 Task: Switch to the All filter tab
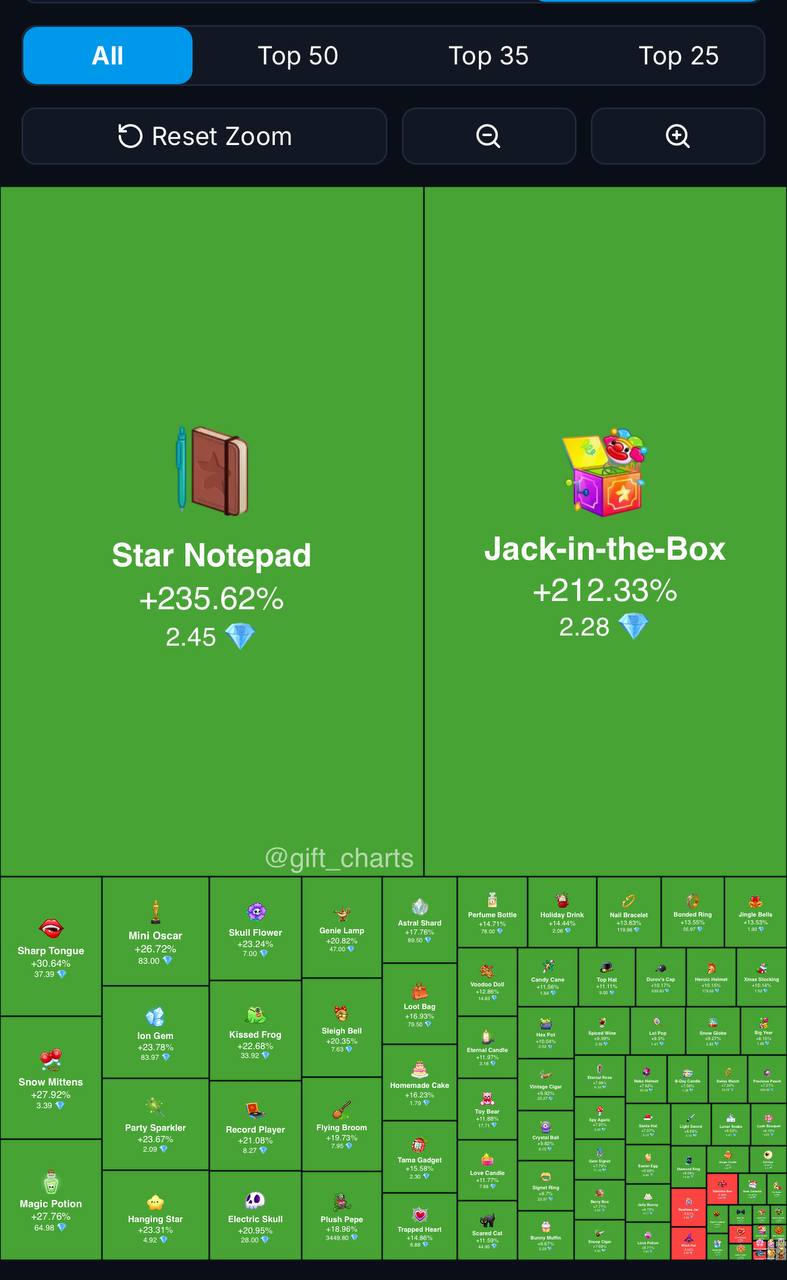coord(107,56)
